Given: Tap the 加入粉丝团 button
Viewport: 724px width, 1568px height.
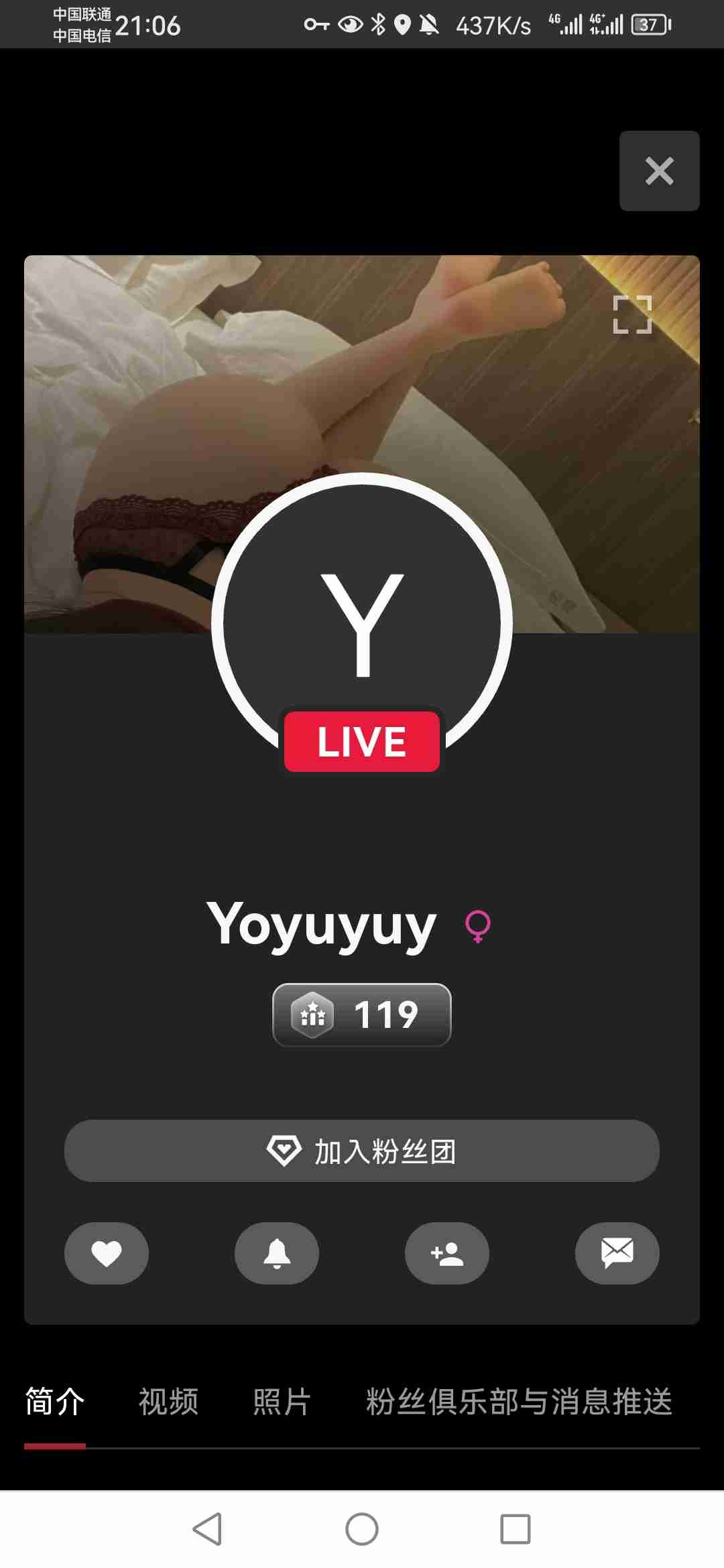Looking at the screenshot, I should (362, 1151).
